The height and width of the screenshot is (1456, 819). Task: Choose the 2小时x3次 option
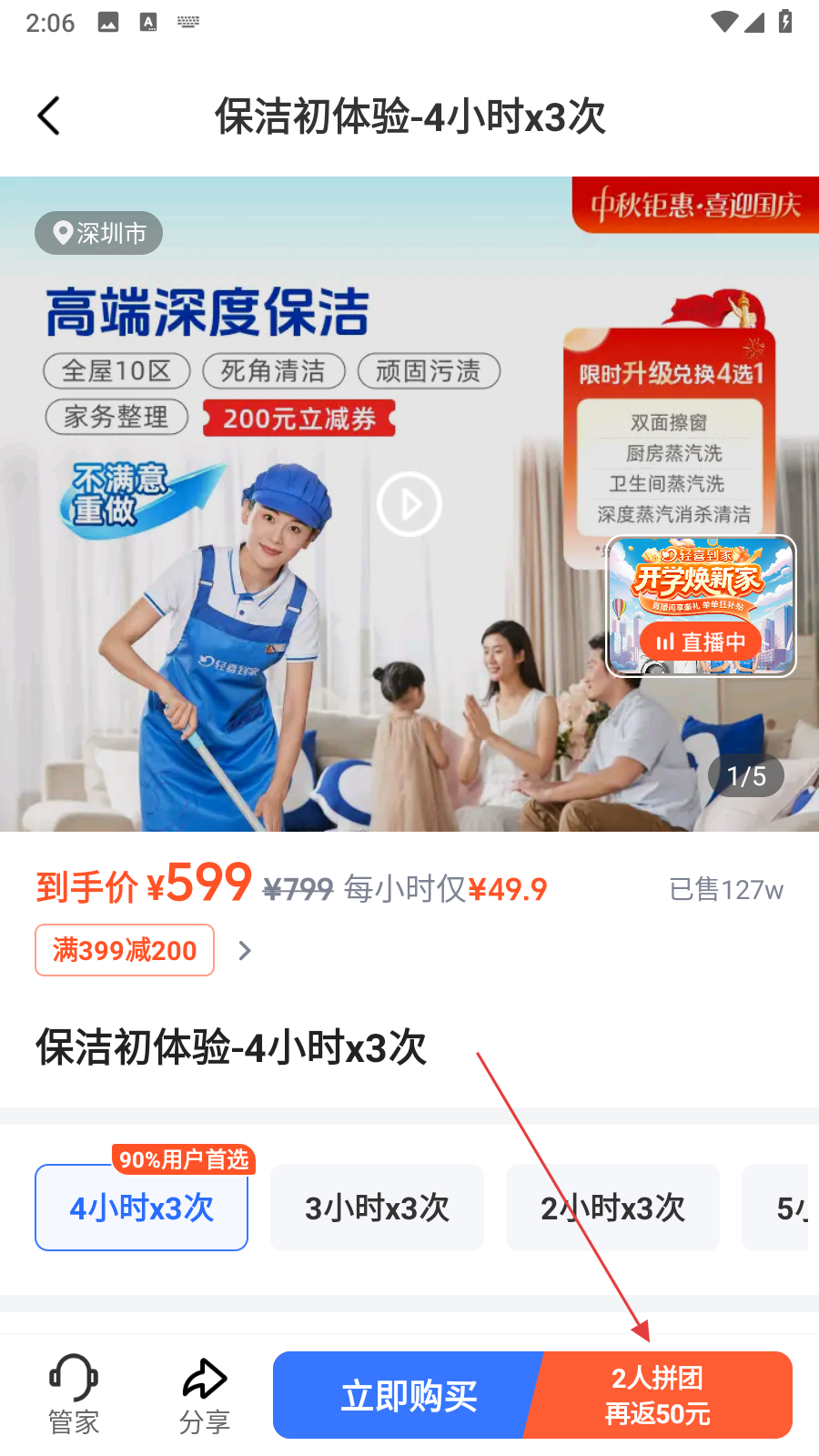[612, 1208]
